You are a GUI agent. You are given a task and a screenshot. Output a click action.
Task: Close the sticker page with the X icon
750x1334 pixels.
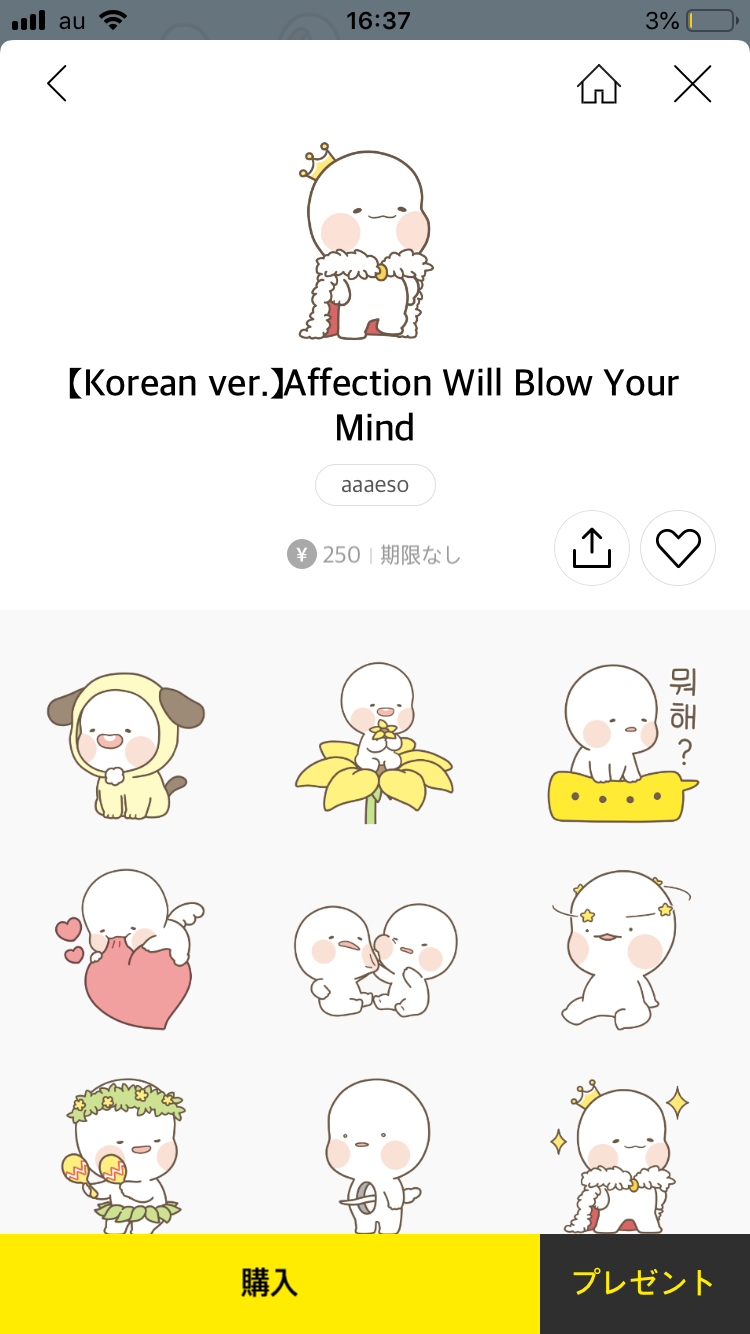[692, 84]
